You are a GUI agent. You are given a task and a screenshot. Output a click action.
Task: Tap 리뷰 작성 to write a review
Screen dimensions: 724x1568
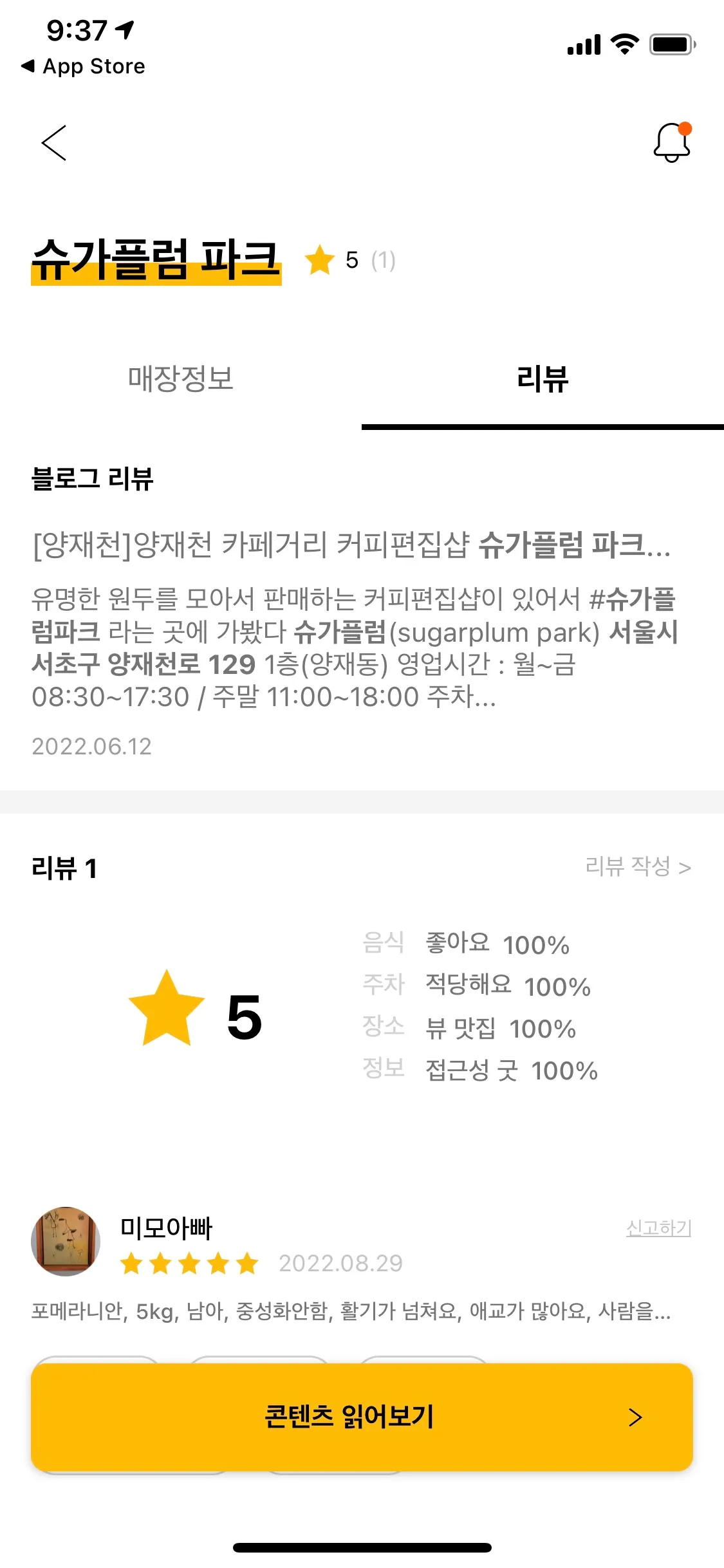click(637, 866)
